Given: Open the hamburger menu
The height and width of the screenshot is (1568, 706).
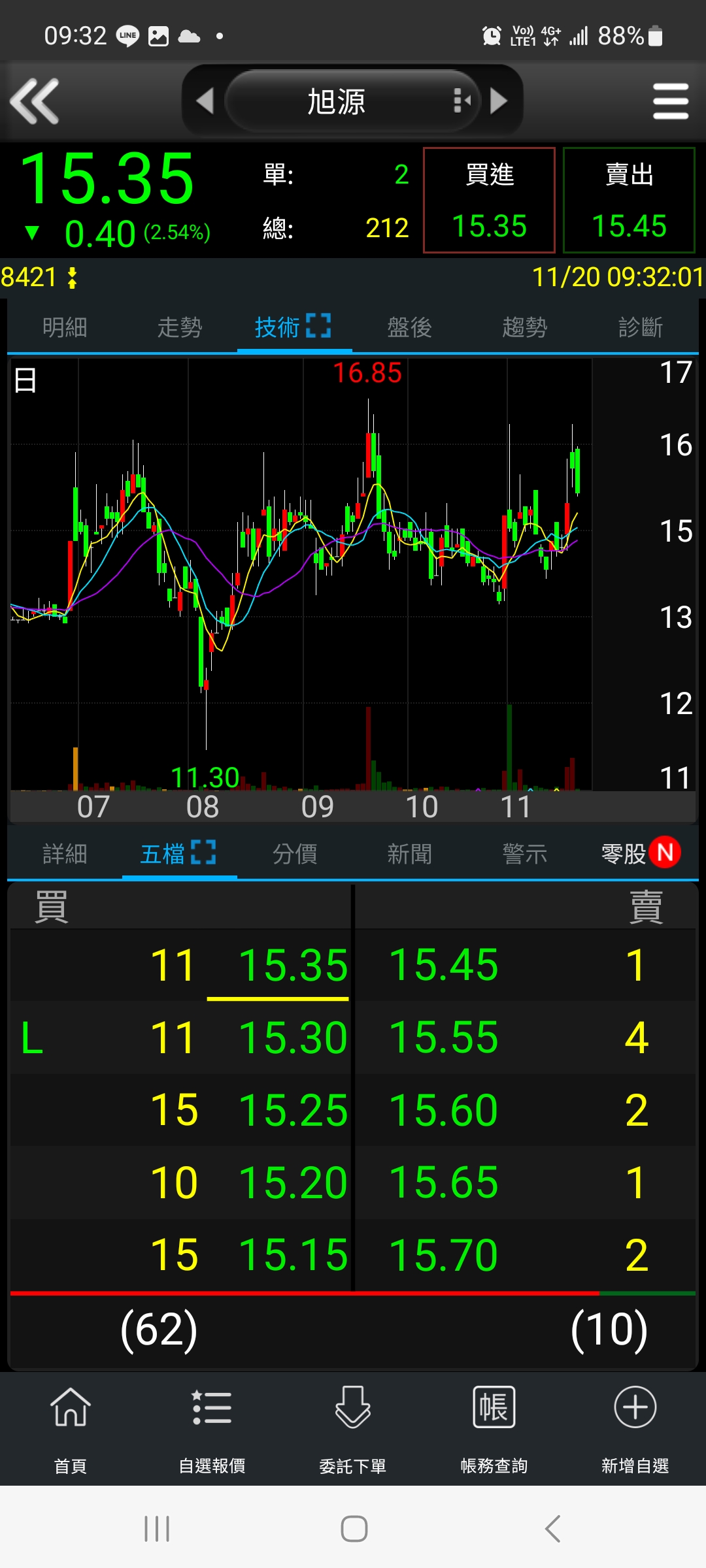Looking at the screenshot, I should [x=671, y=101].
